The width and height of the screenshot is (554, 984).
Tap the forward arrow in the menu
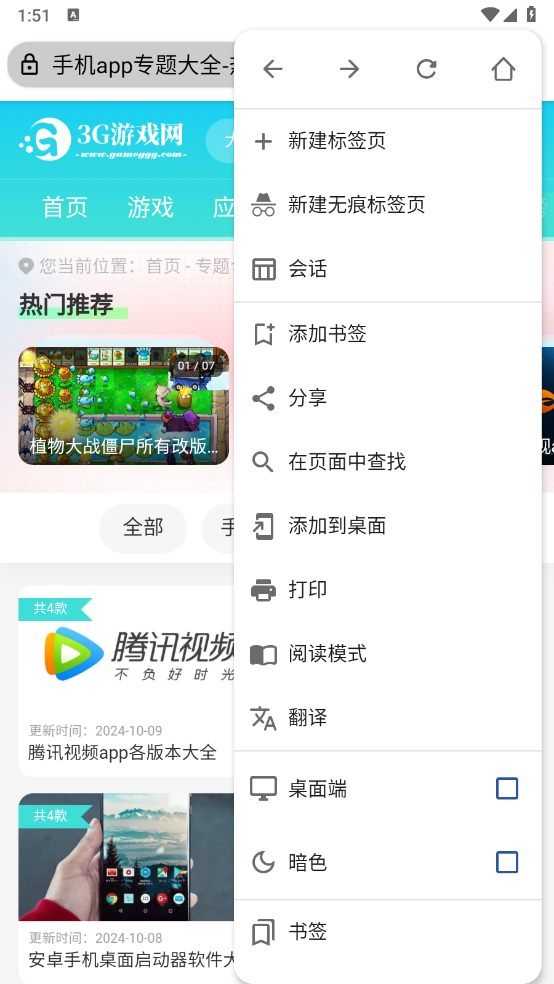pos(349,69)
